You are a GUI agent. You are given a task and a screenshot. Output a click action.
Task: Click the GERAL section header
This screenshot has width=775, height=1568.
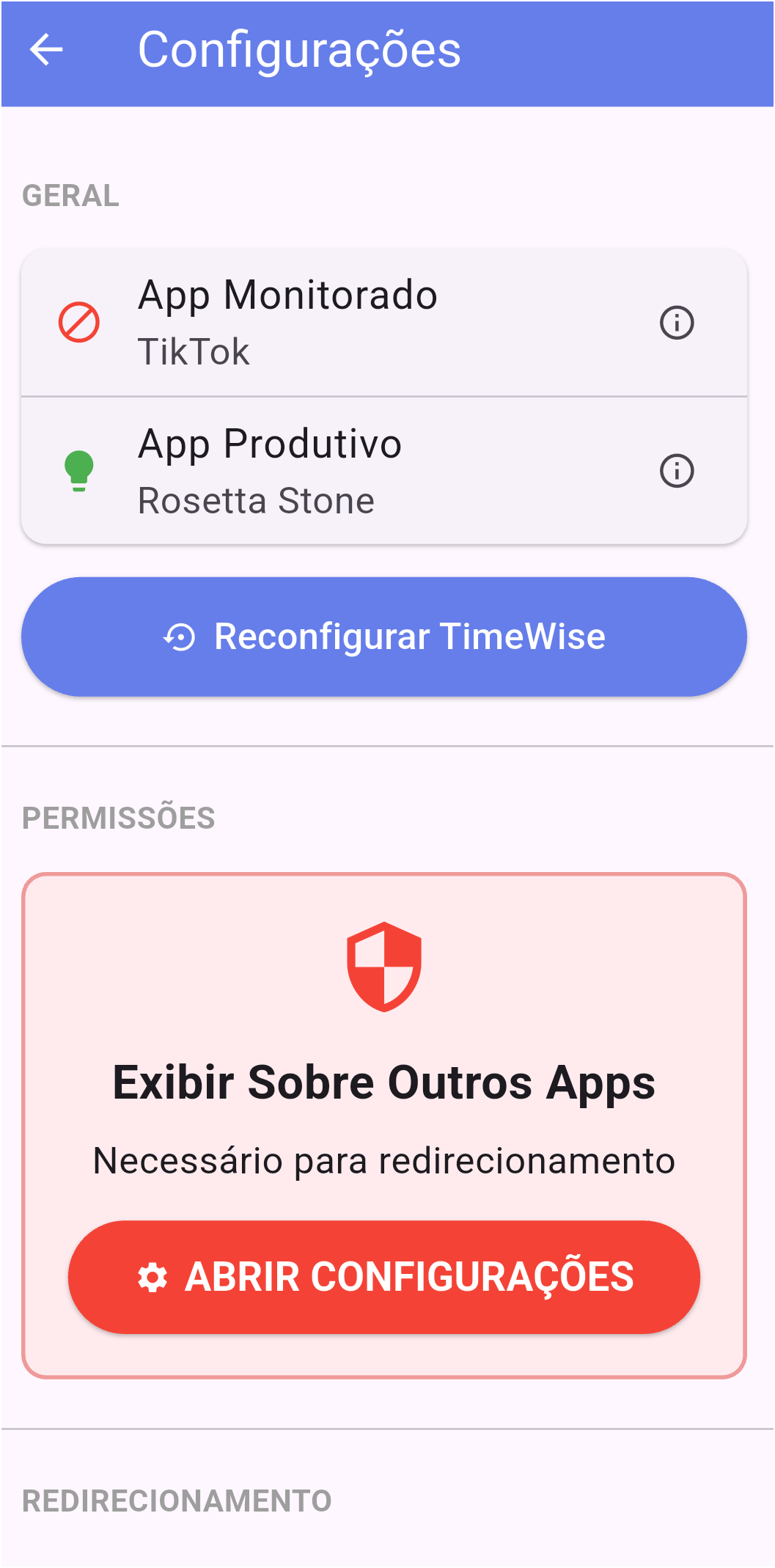click(70, 195)
